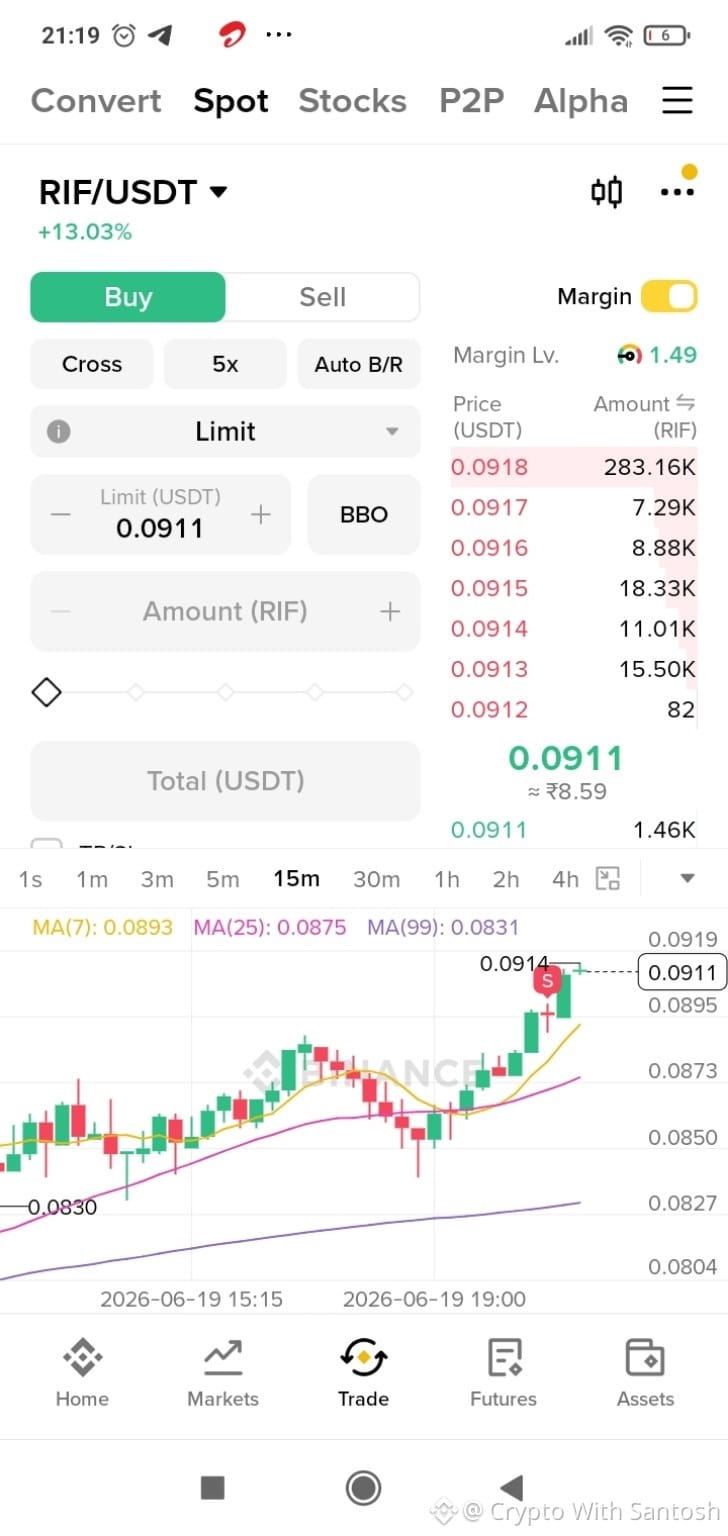Change the 5x leverage setting

[x=225, y=364]
